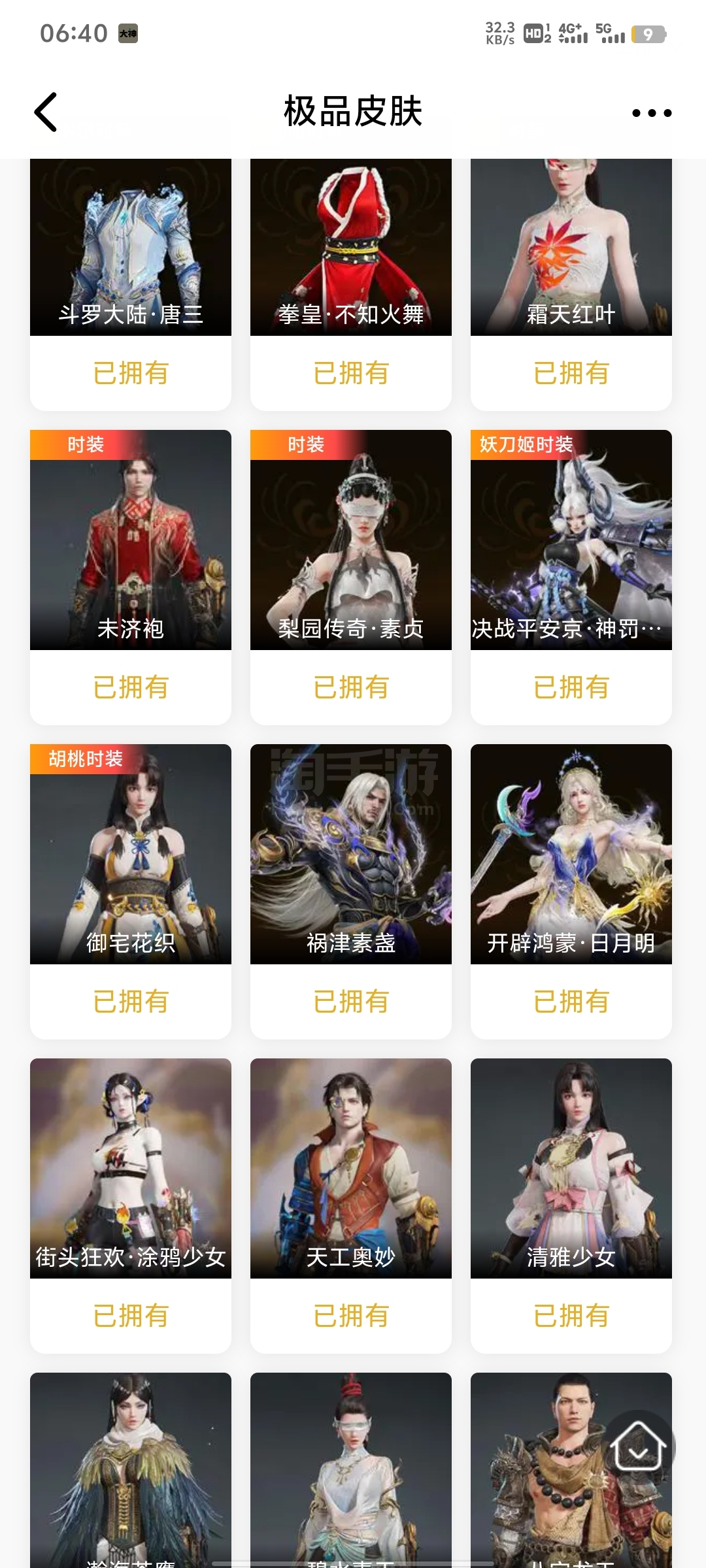Tap the floating home button
Image resolution: width=706 pixels, height=1568 pixels.
click(638, 1446)
